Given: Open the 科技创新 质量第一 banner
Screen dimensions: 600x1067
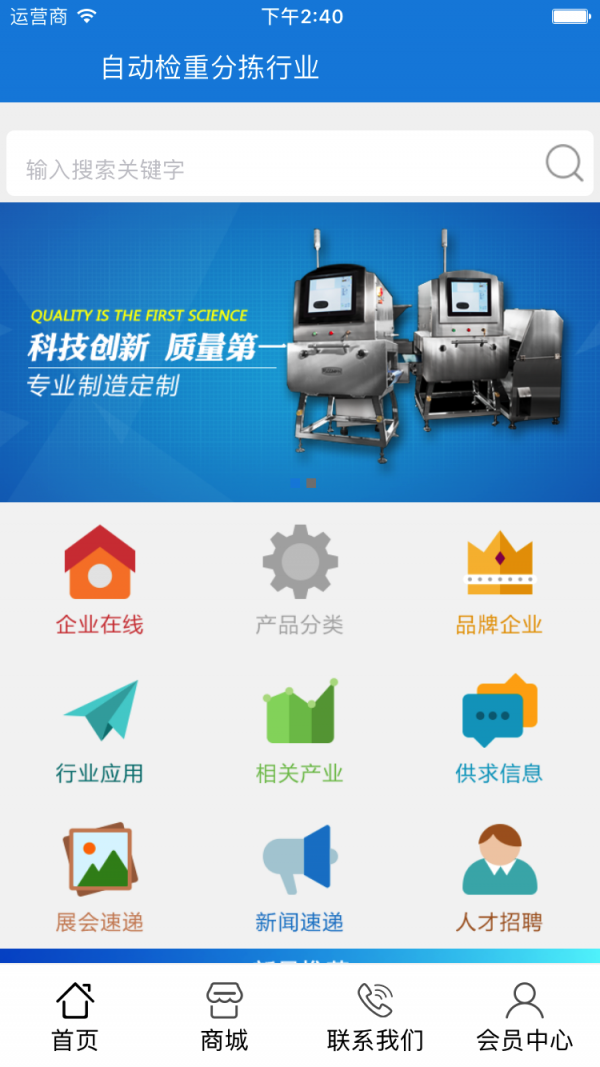Looking at the screenshot, I should point(300,352).
